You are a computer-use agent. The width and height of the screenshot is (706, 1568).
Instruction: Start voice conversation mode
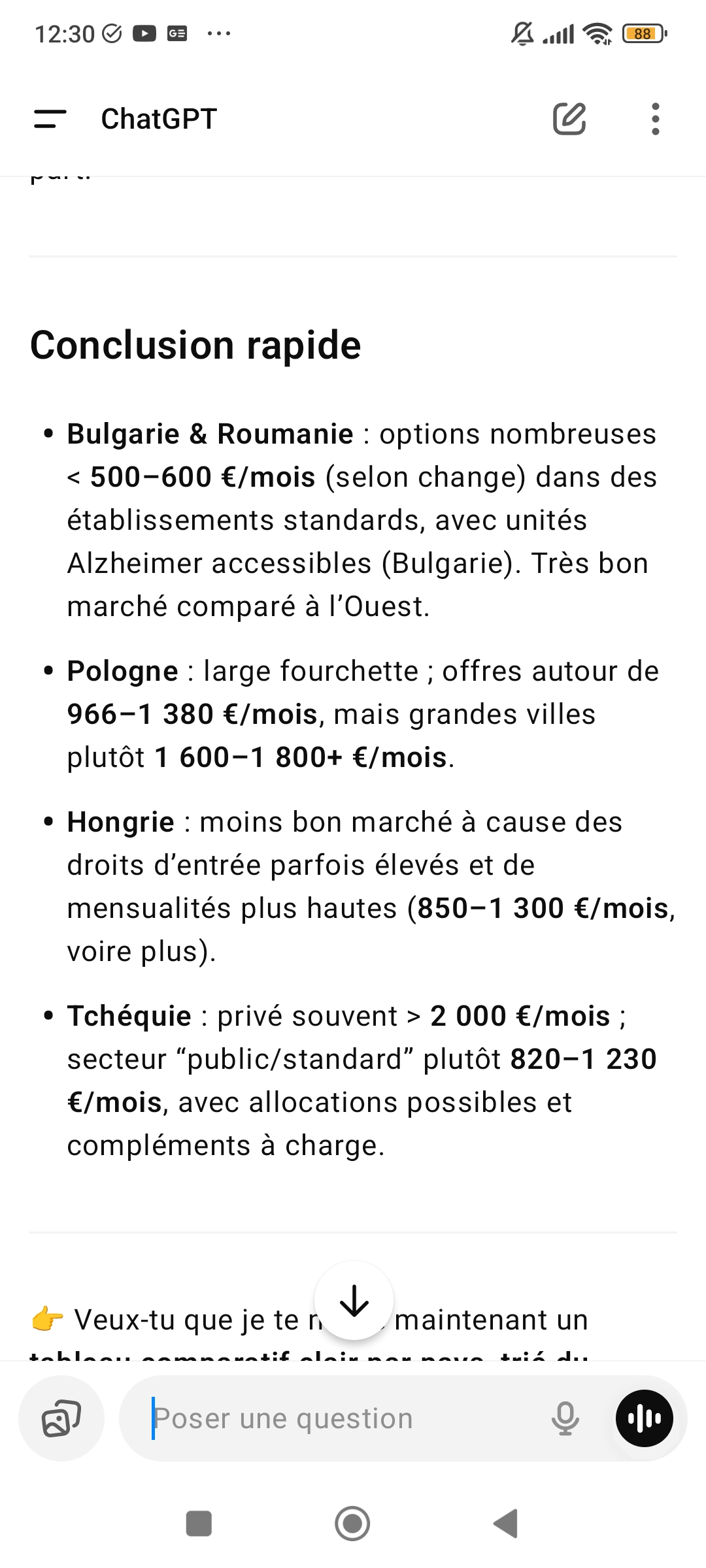(x=645, y=1418)
